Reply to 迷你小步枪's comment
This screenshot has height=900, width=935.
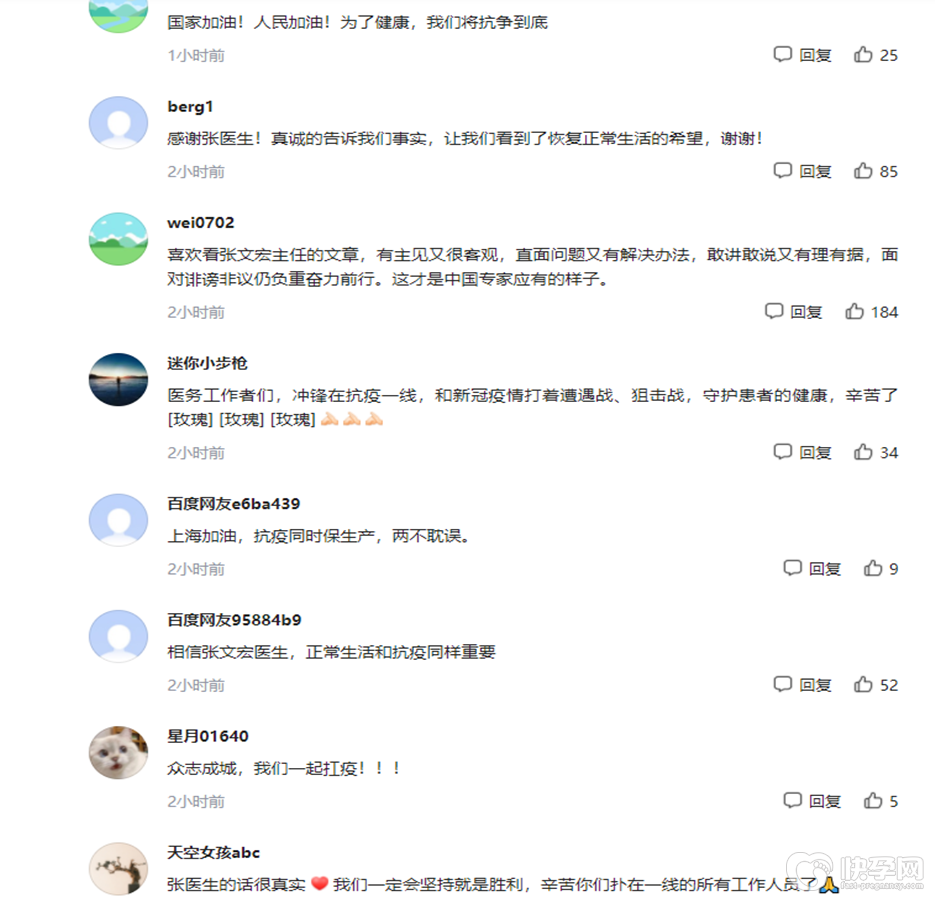[803, 453]
